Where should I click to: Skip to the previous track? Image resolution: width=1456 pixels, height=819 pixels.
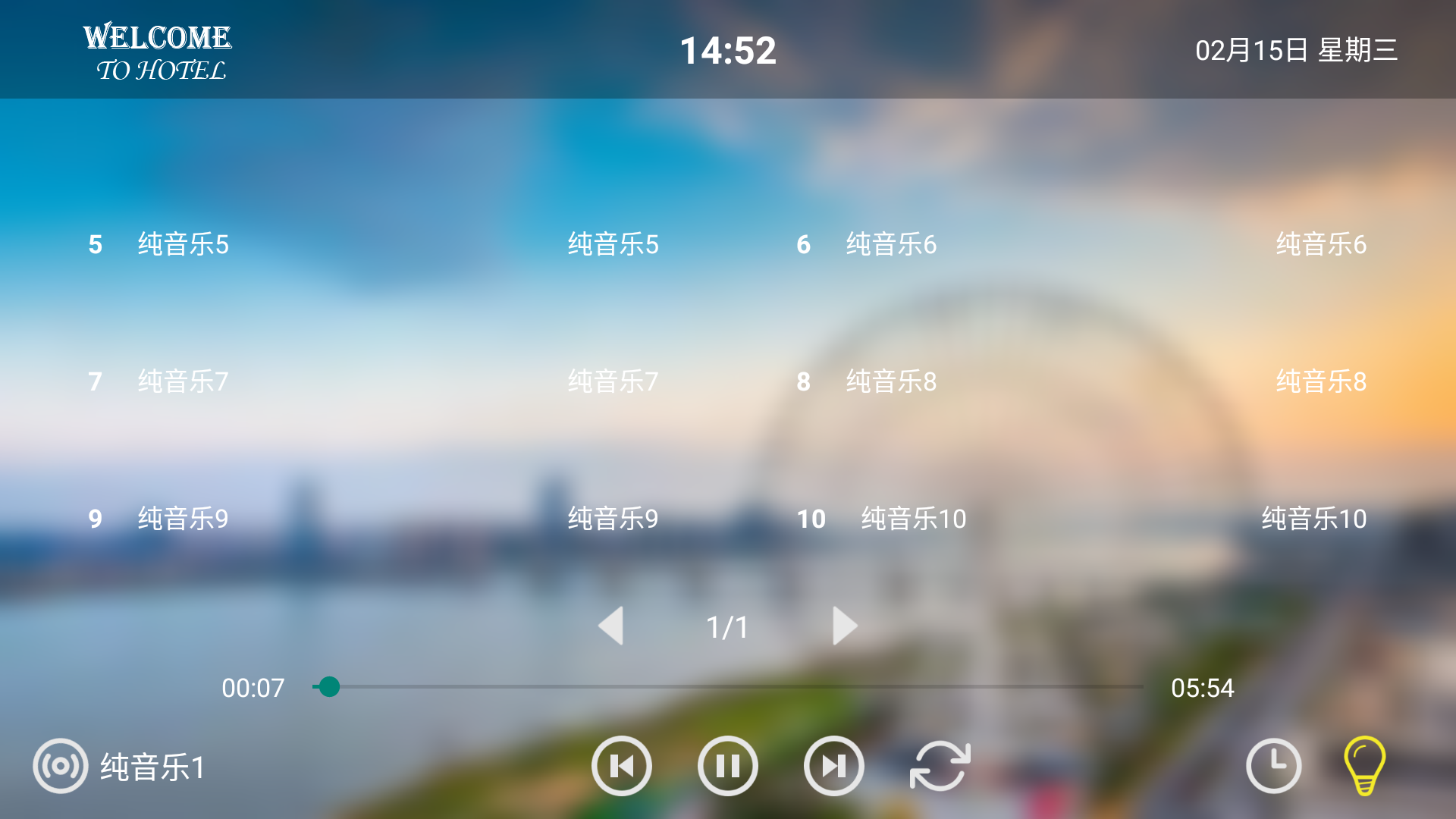pyautogui.click(x=622, y=766)
